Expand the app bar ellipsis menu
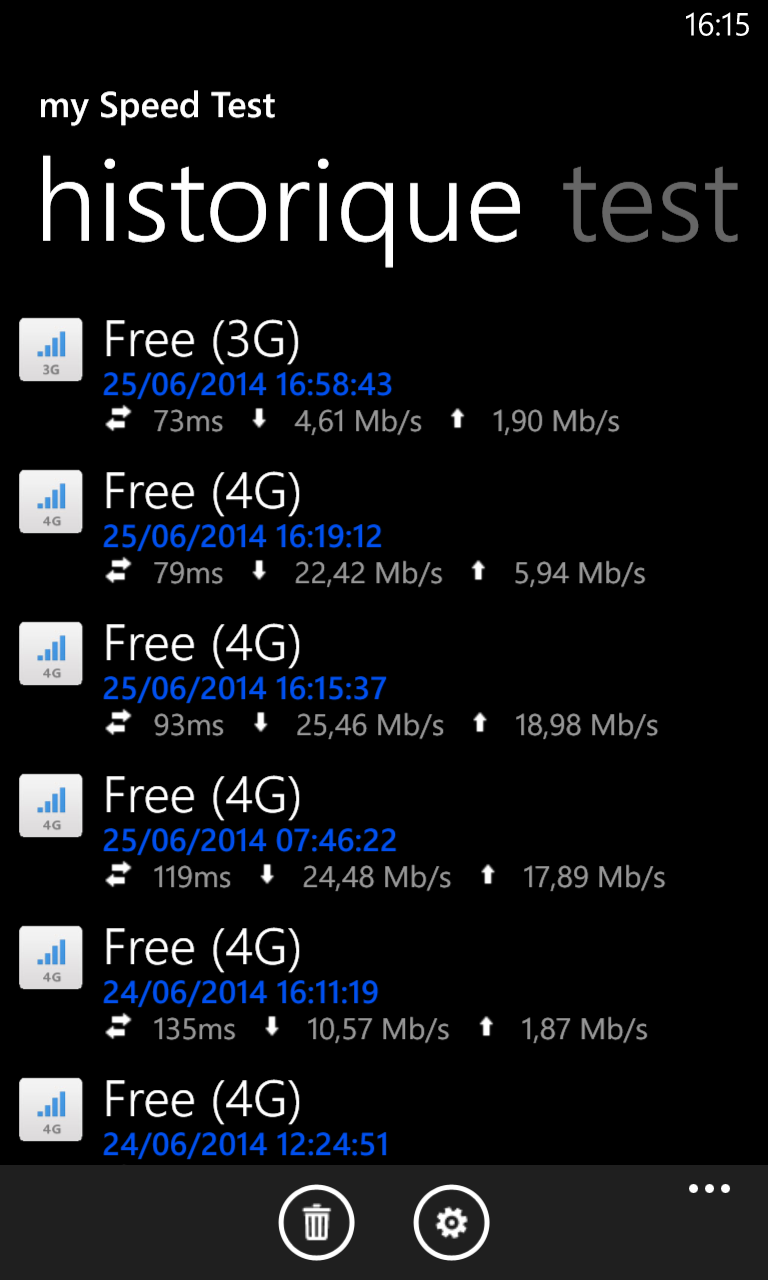This screenshot has height=1280, width=768. [709, 1189]
